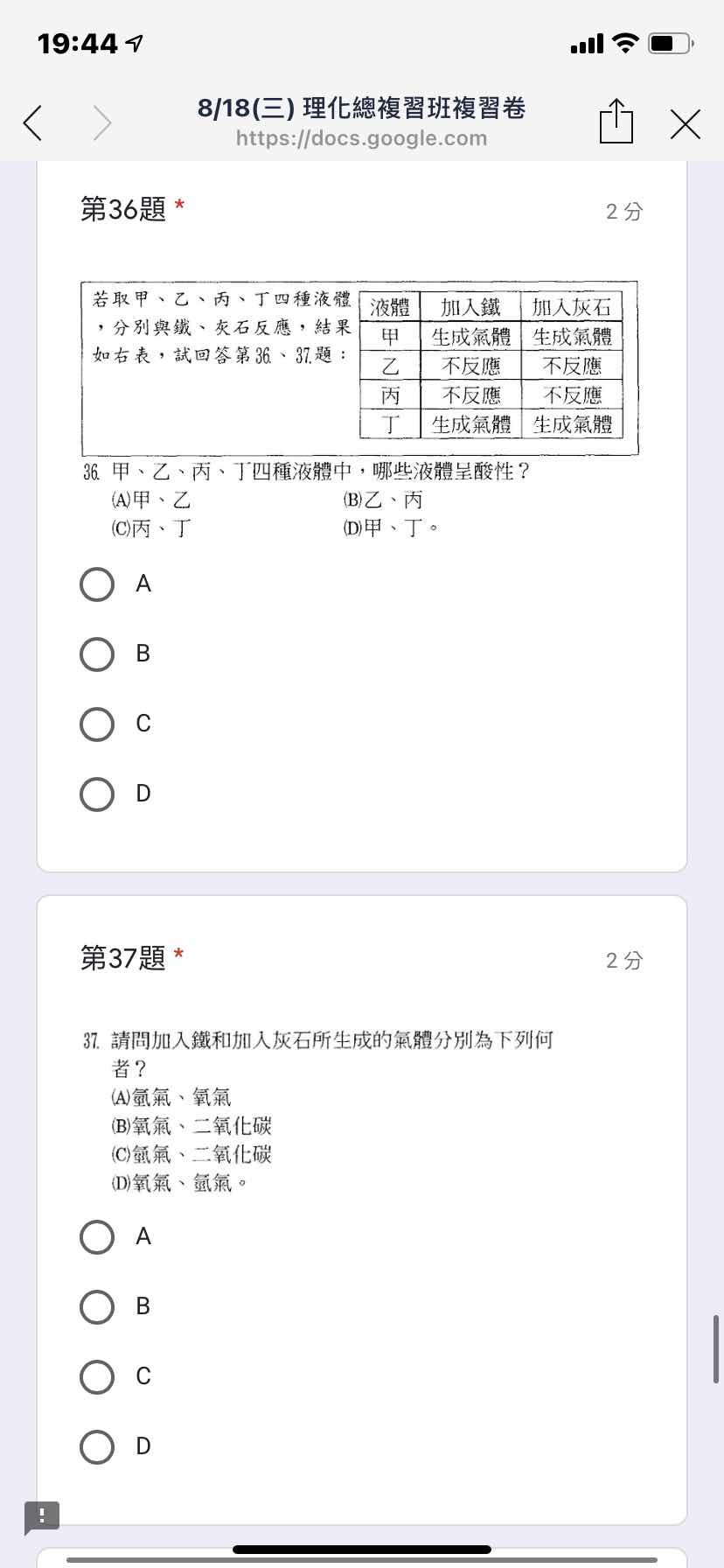Share this page via the share icon
724x1568 pixels.
coord(616,122)
